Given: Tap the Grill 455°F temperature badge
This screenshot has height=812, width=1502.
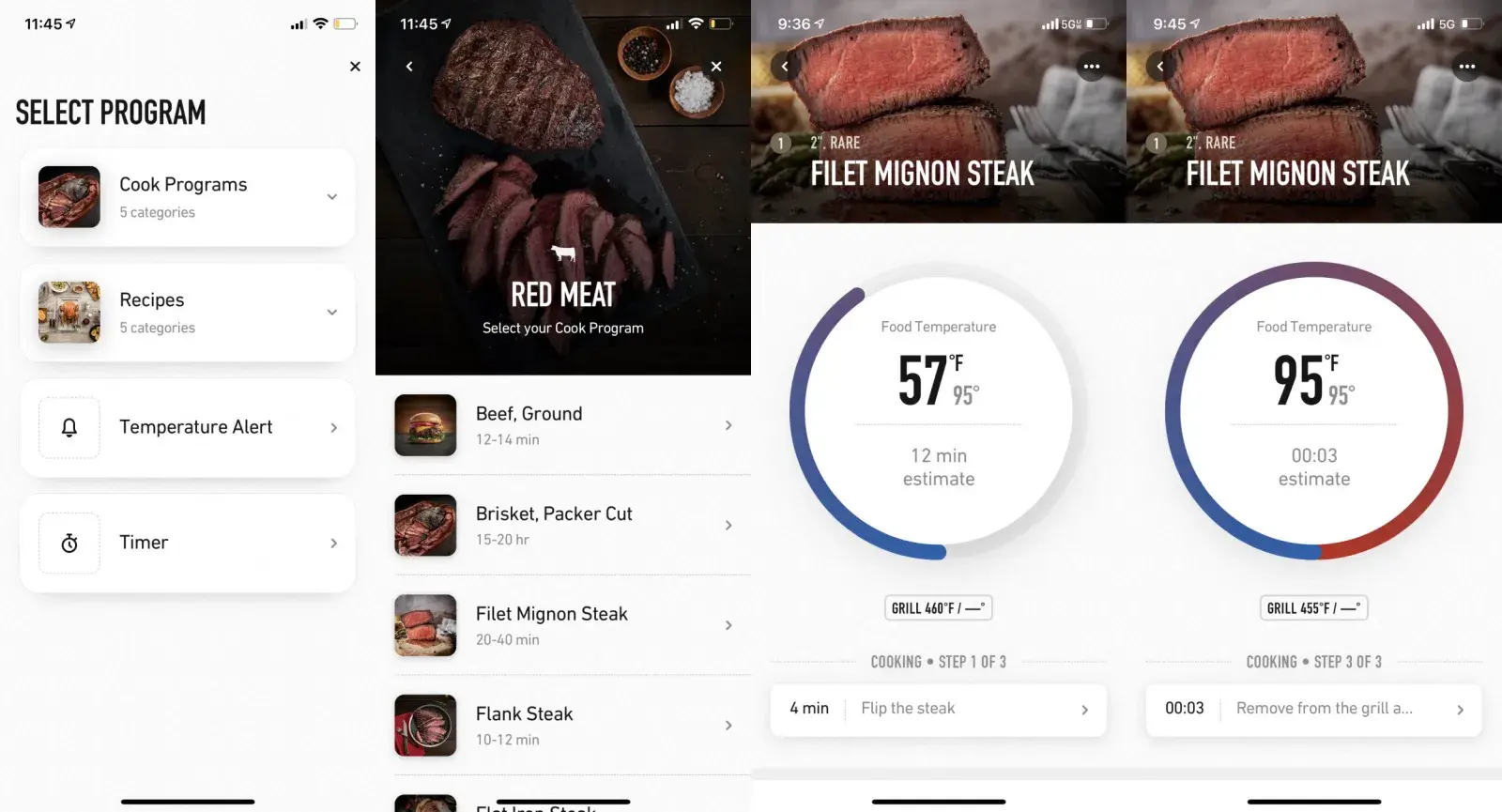Looking at the screenshot, I should pyautogui.click(x=1313, y=608).
